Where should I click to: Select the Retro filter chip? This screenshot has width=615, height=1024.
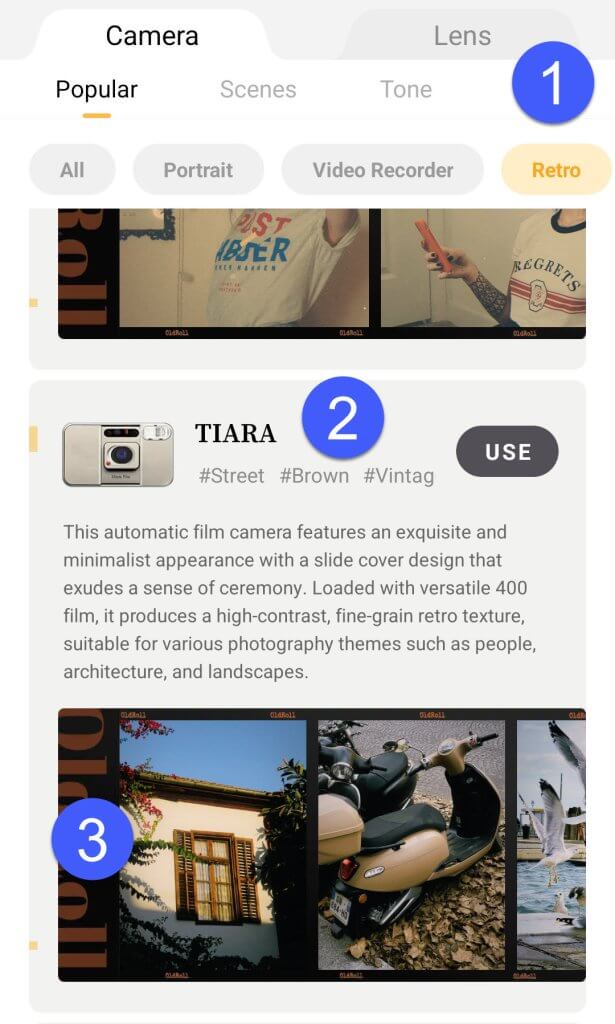(556, 170)
